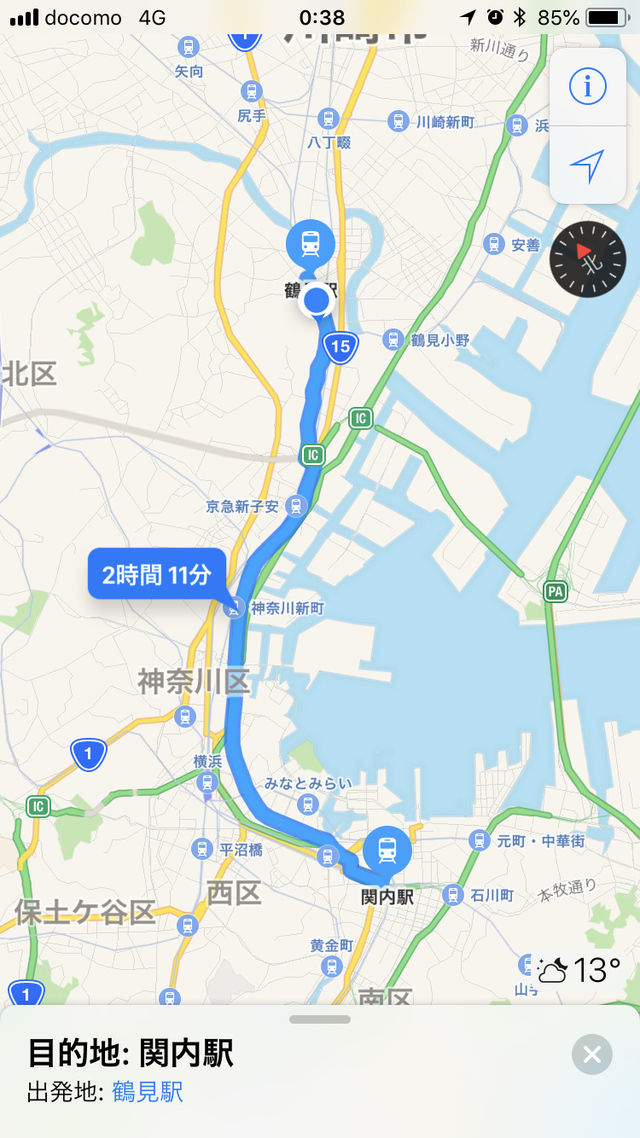Open the map settings info button
This screenshot has width=640, height=1138.
coord(588,87)
